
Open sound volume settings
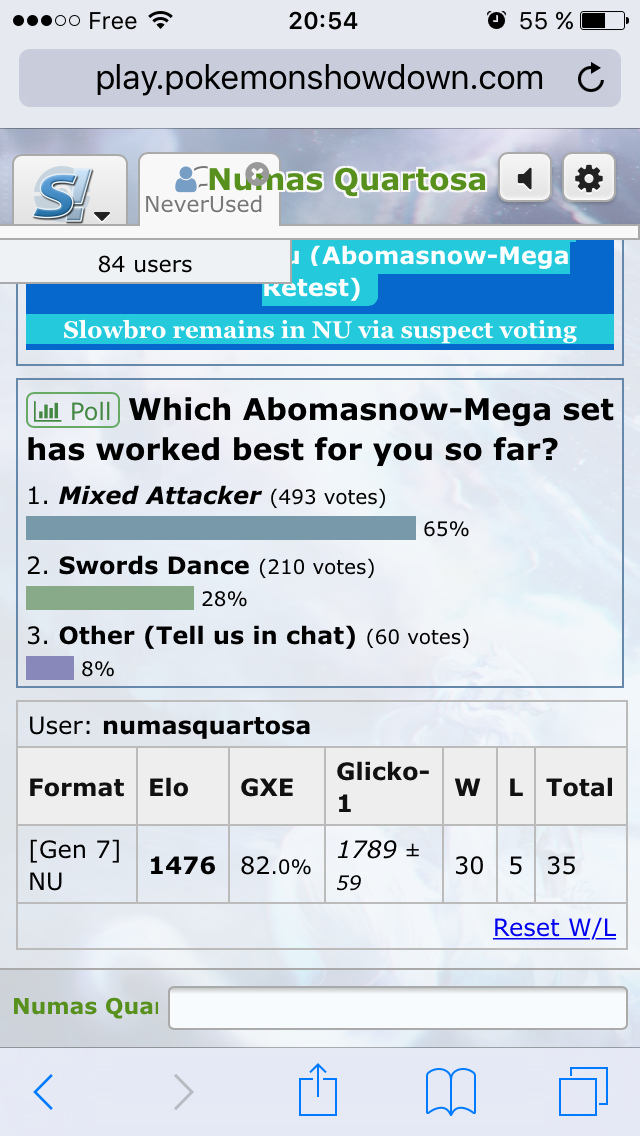[x=525, y=180]
